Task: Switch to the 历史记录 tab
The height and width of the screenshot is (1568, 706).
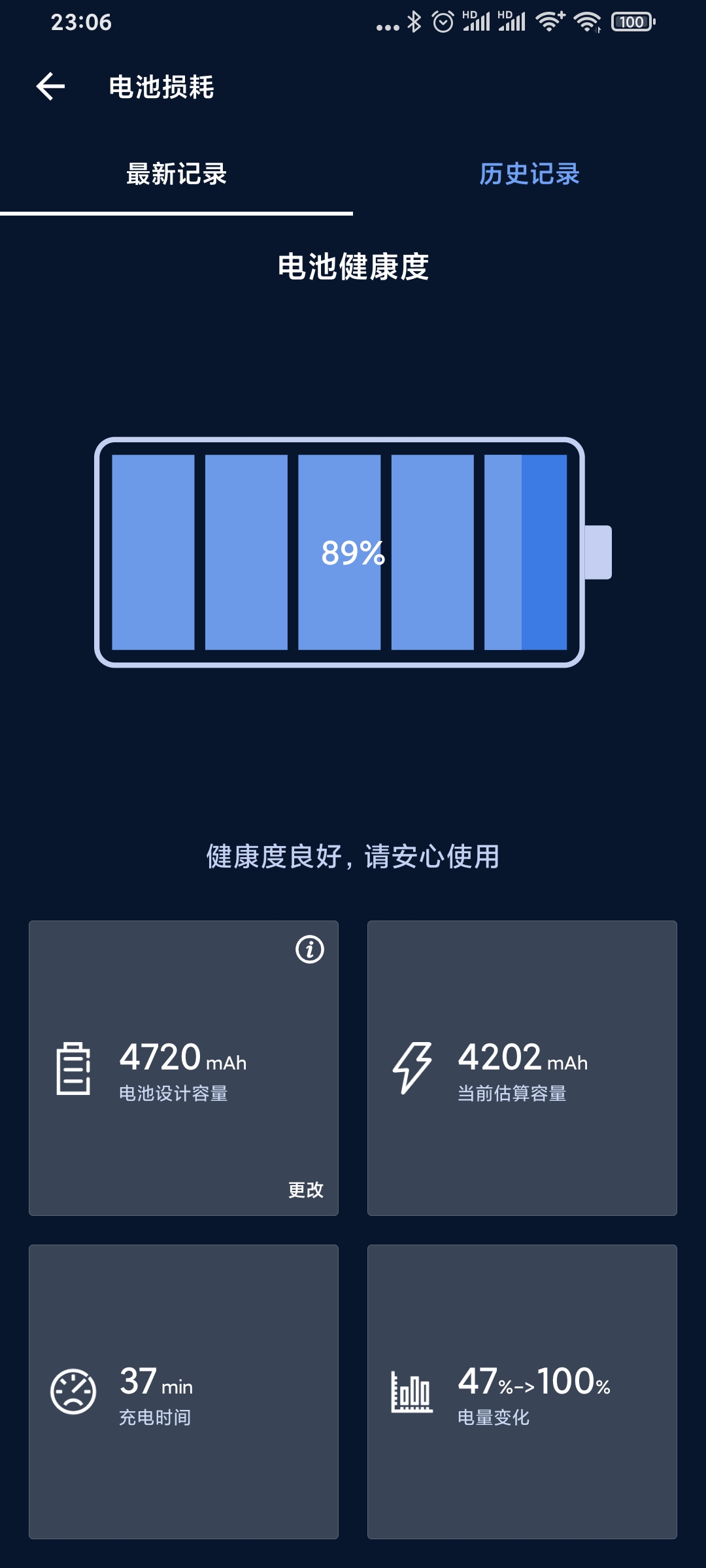Action: click(x=529, y=174)
